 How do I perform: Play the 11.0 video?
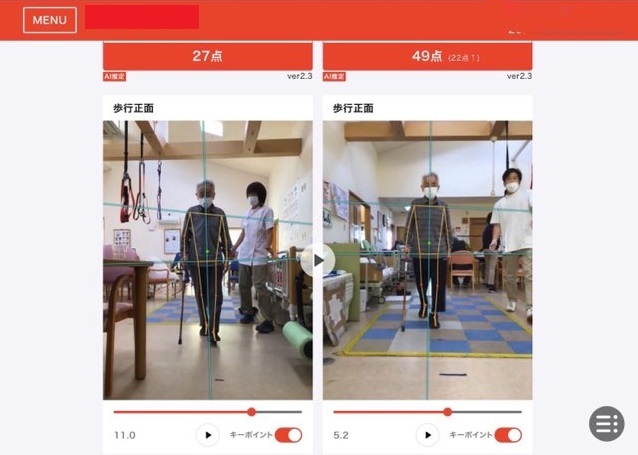[207, 435]
